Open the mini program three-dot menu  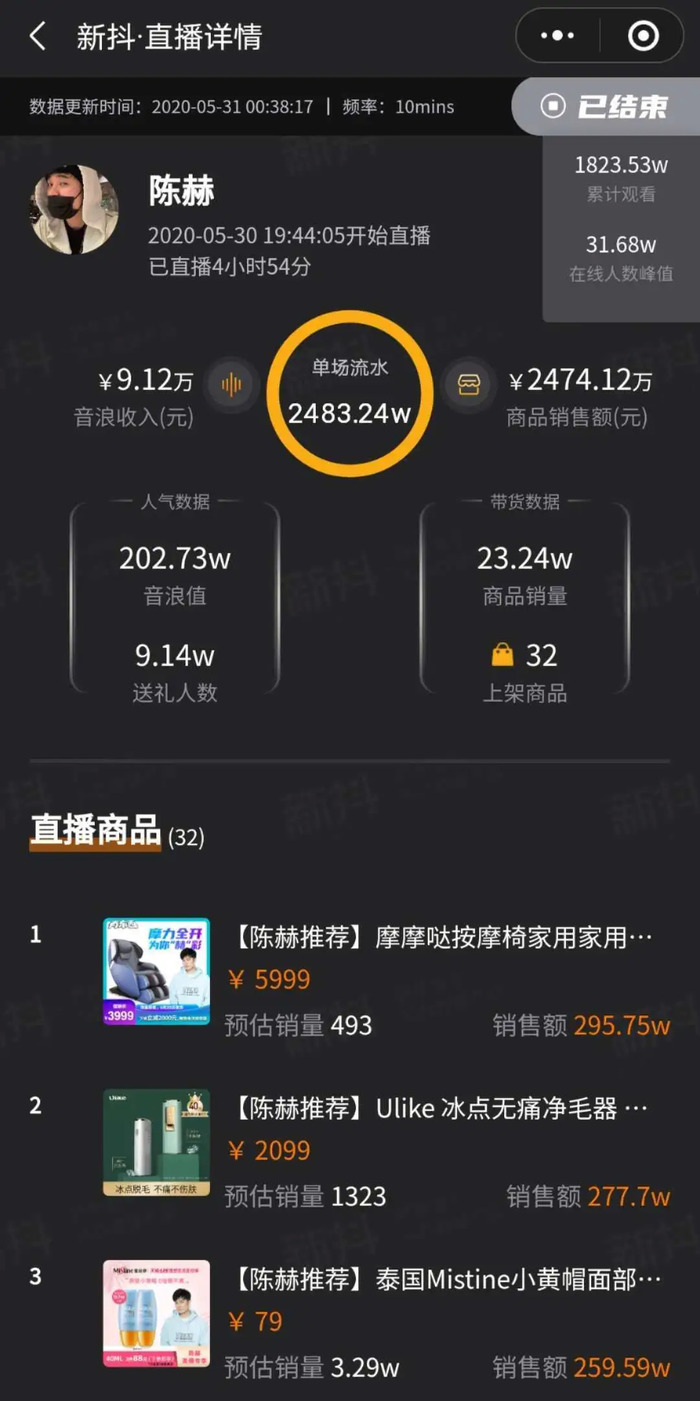tap(558, 37)
